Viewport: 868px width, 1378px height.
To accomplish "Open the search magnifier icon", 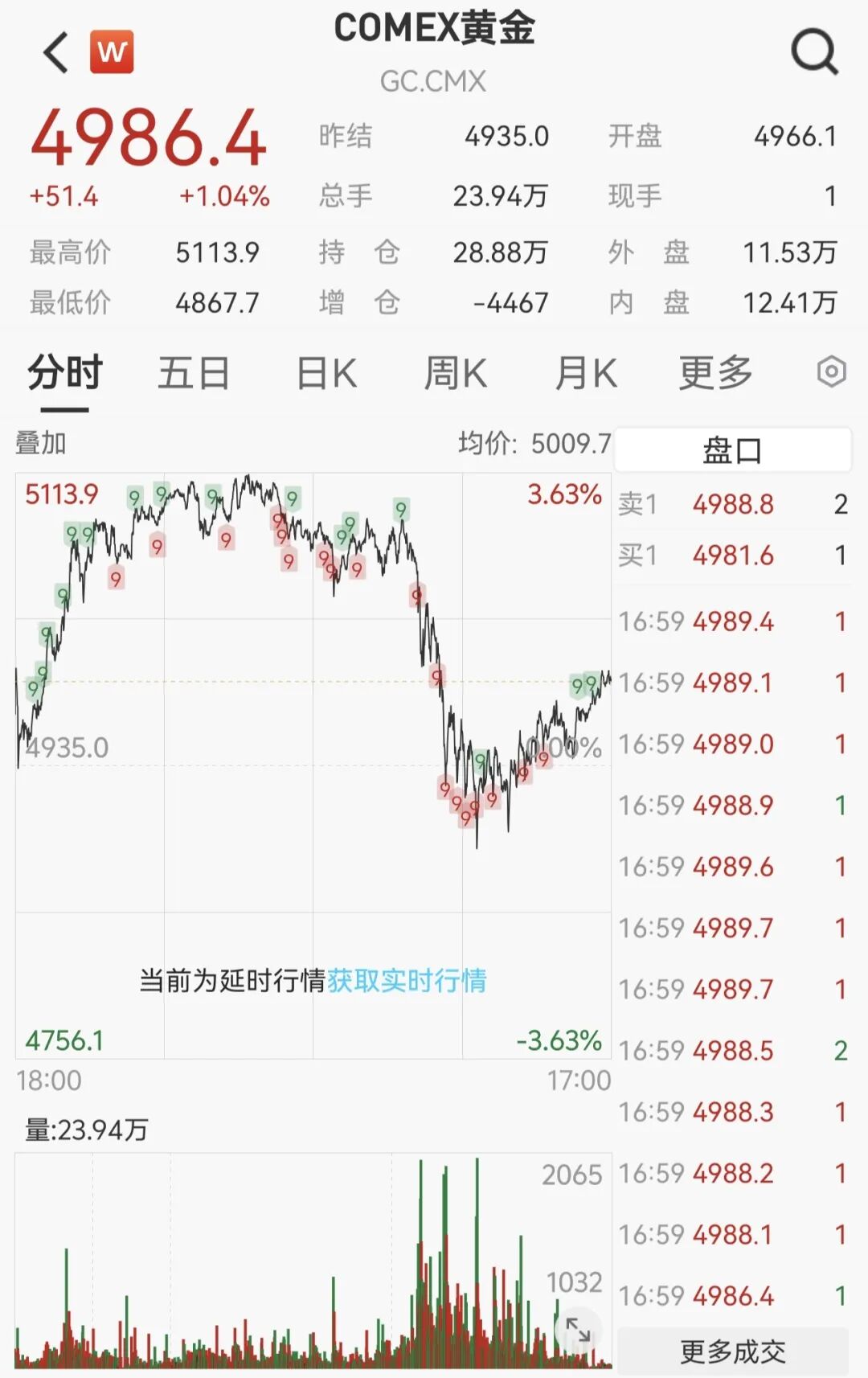I will 814,53.
